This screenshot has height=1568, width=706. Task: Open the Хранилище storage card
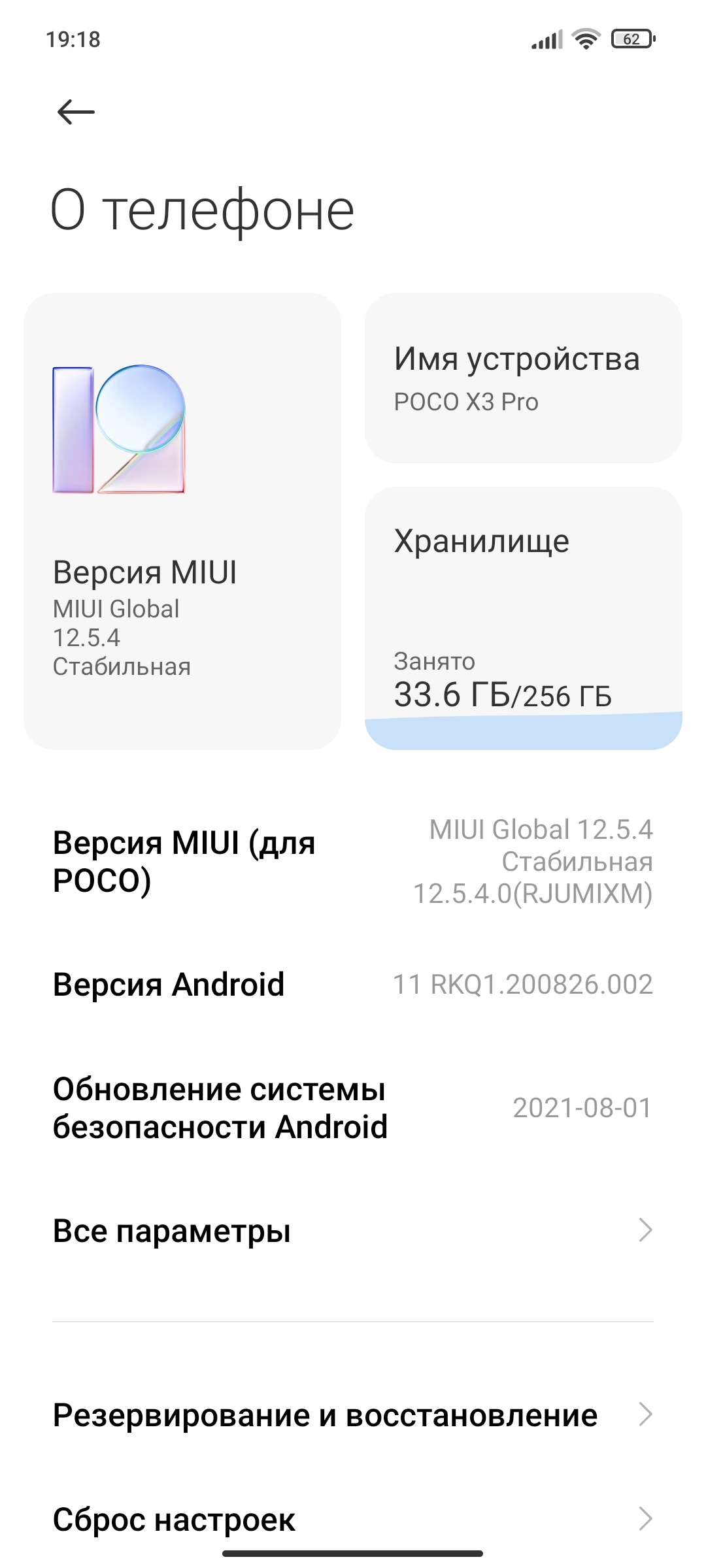tap(524, 618)
